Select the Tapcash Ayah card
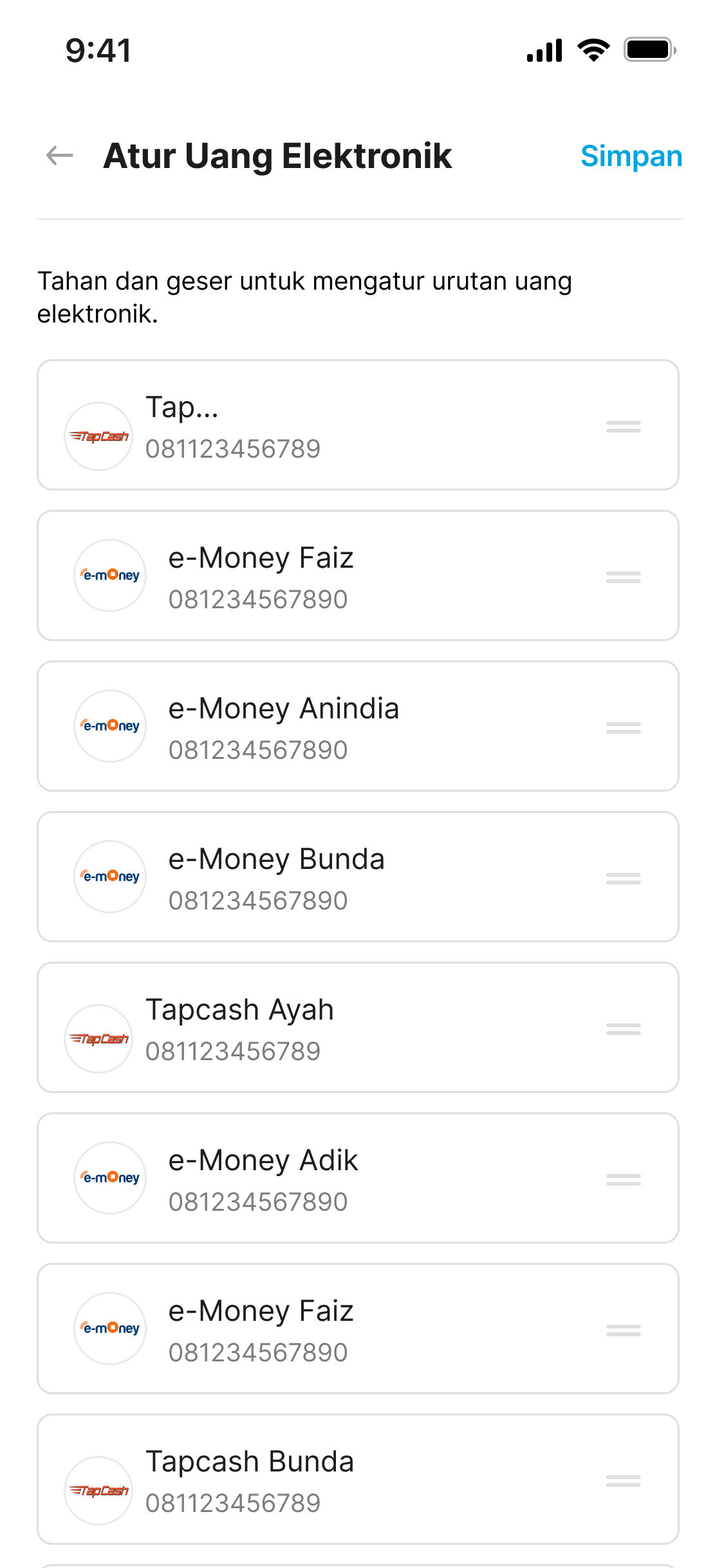The width and height of the screenshot is (724, 1568). [x=358, y=1027]
